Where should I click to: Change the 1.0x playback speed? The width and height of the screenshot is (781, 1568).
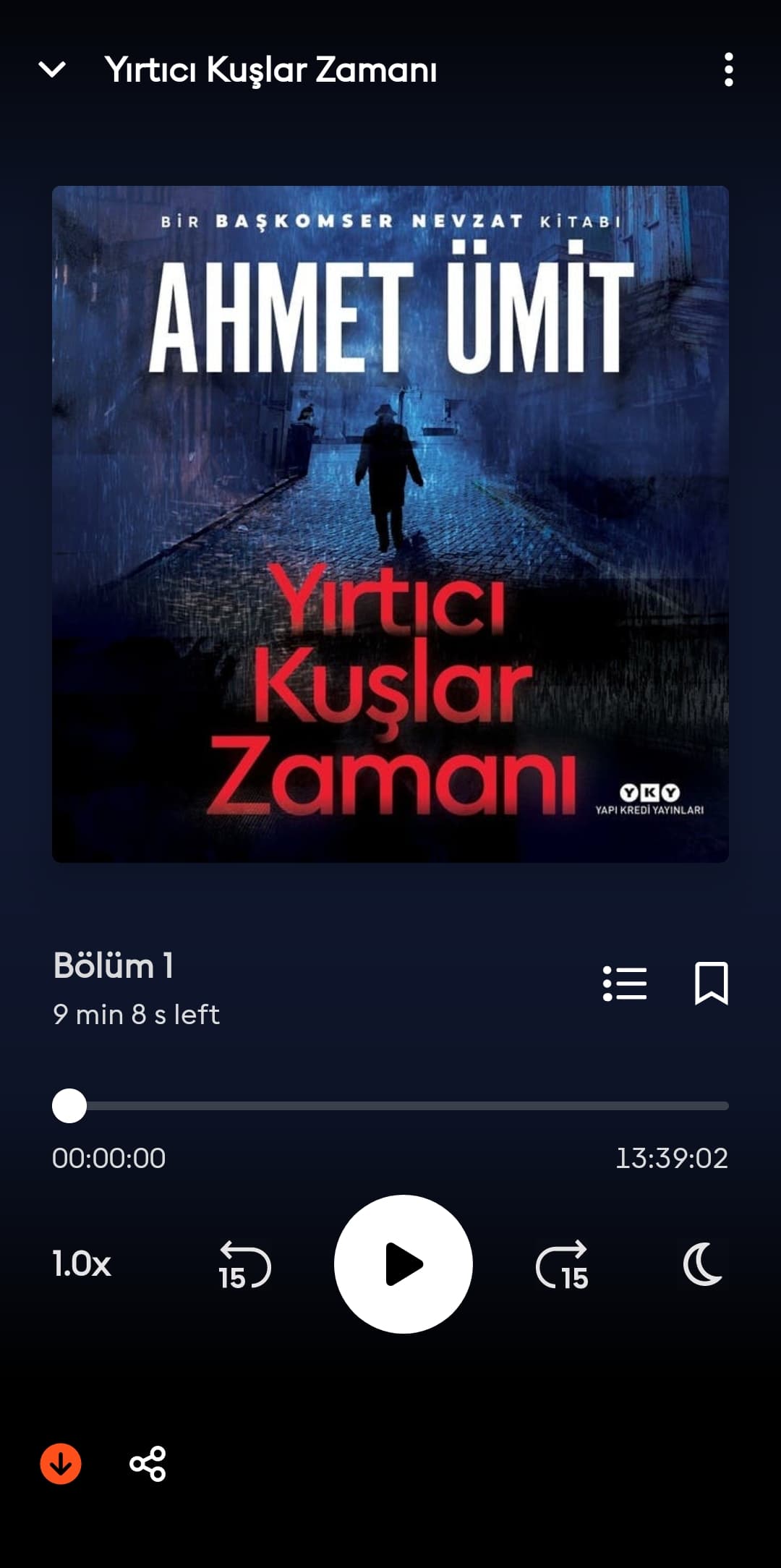[x=82, y=1264]
